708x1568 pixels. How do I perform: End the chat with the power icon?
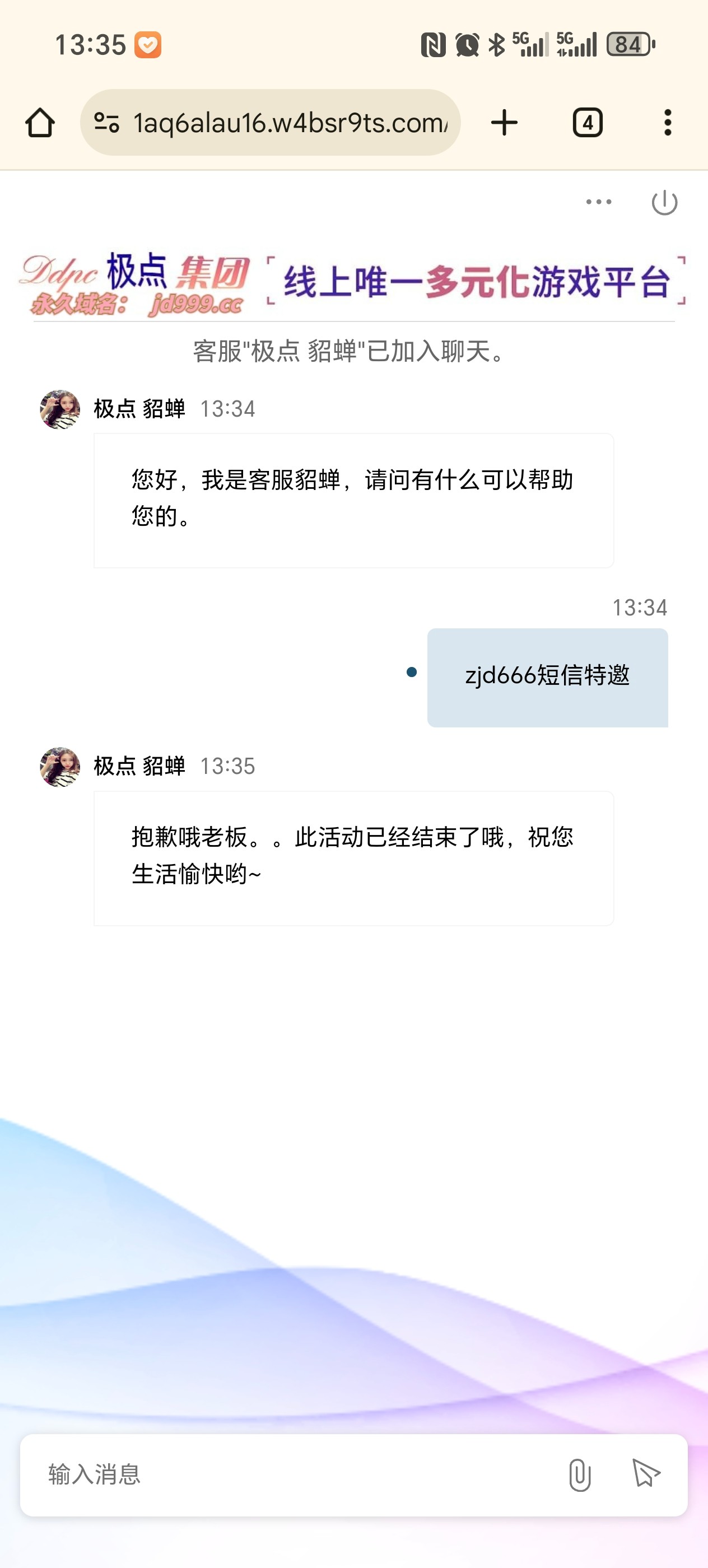(664, 202)
